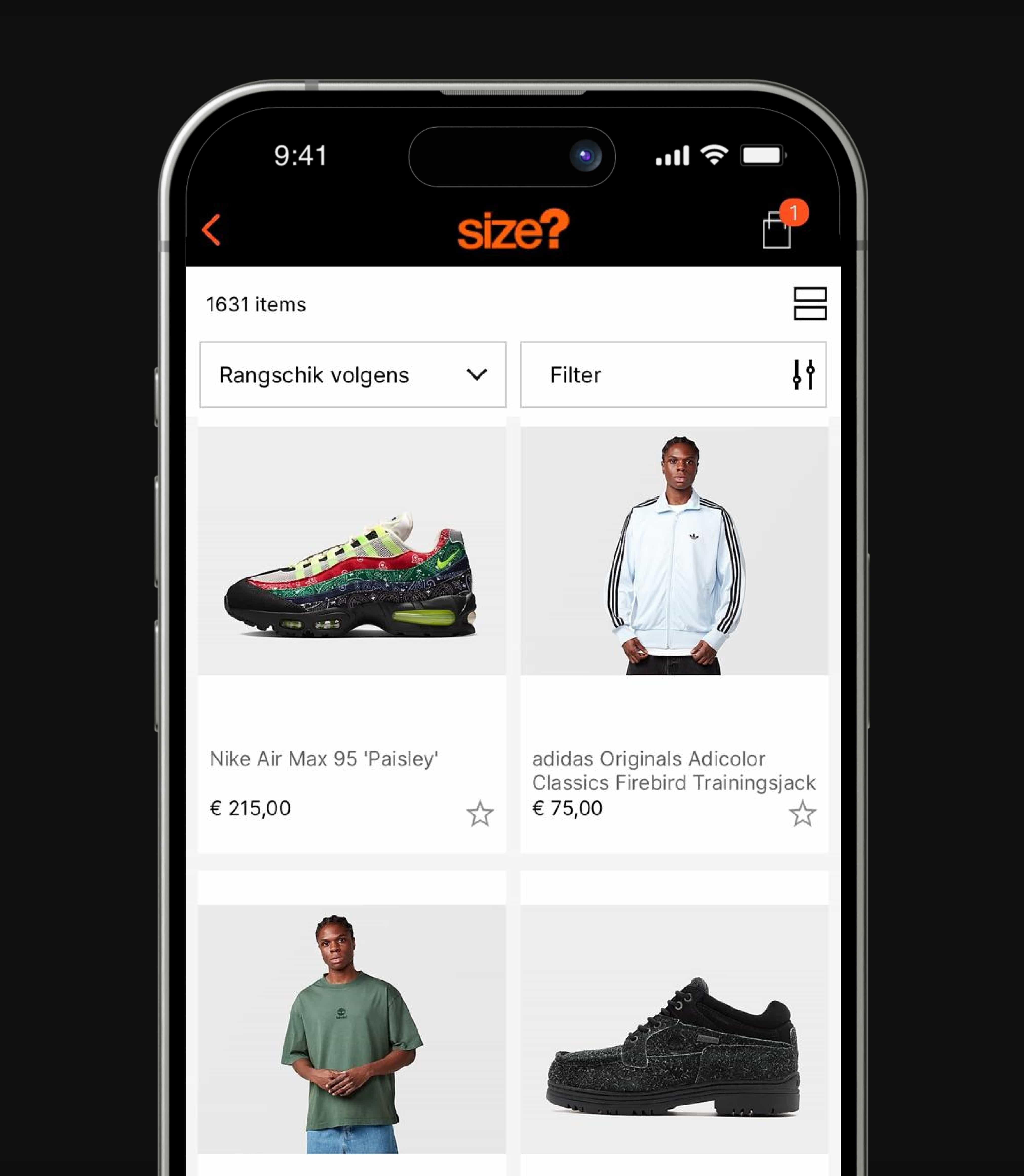The width and height of the screenshot is (1024, 1176).
Task: Favorite the adidas Firebird Trainingsjack
Action: 802,813
